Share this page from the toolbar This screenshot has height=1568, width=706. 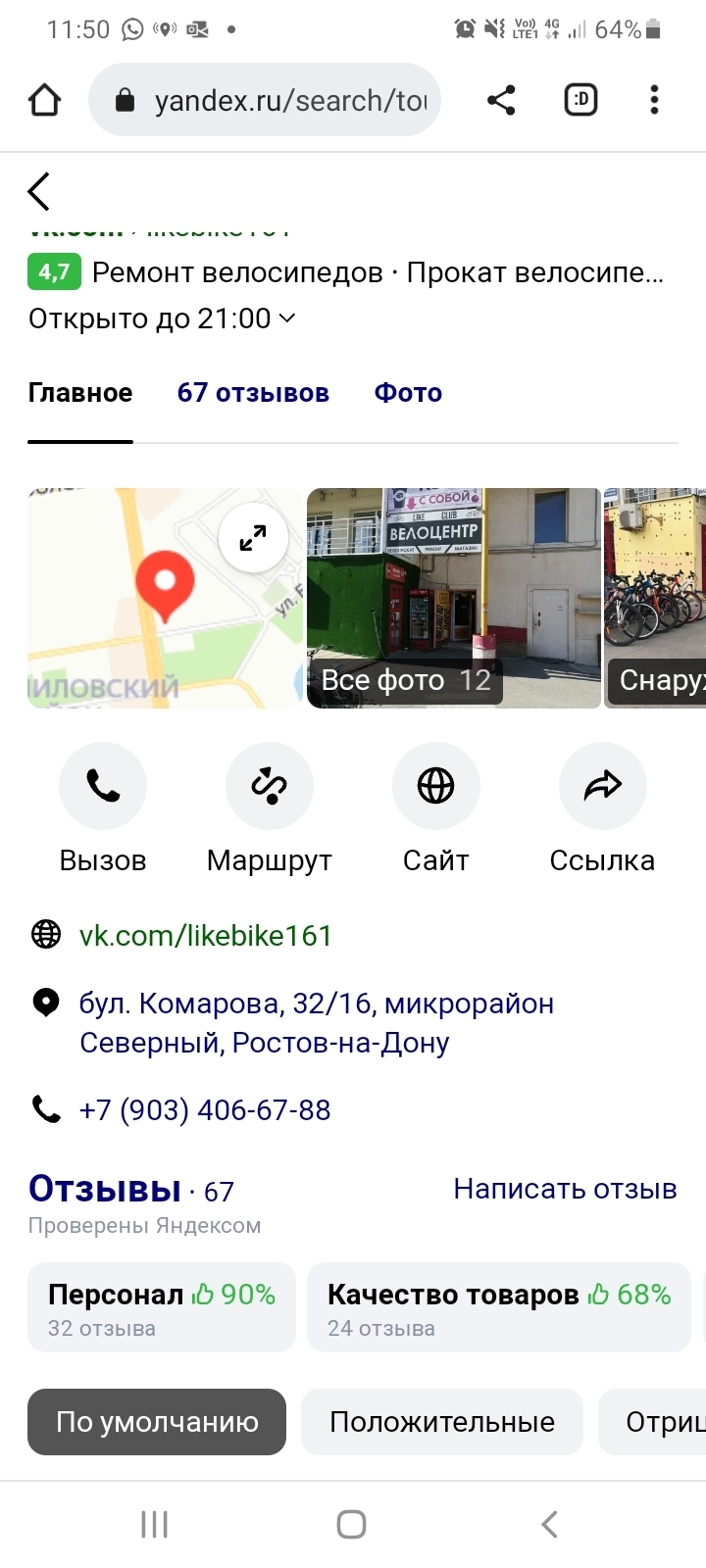[x=501, y=100]
